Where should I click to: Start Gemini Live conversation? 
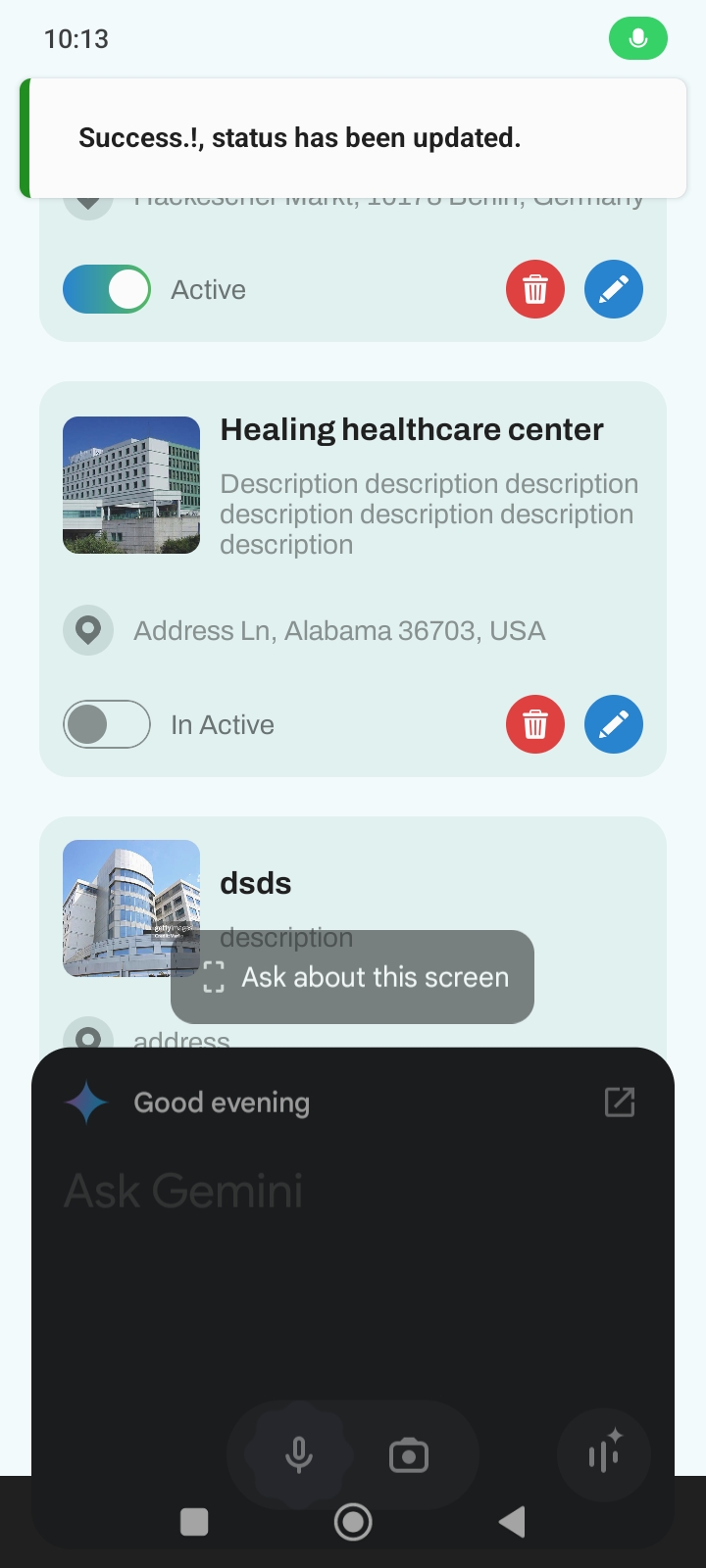[x=604, y=1455]
